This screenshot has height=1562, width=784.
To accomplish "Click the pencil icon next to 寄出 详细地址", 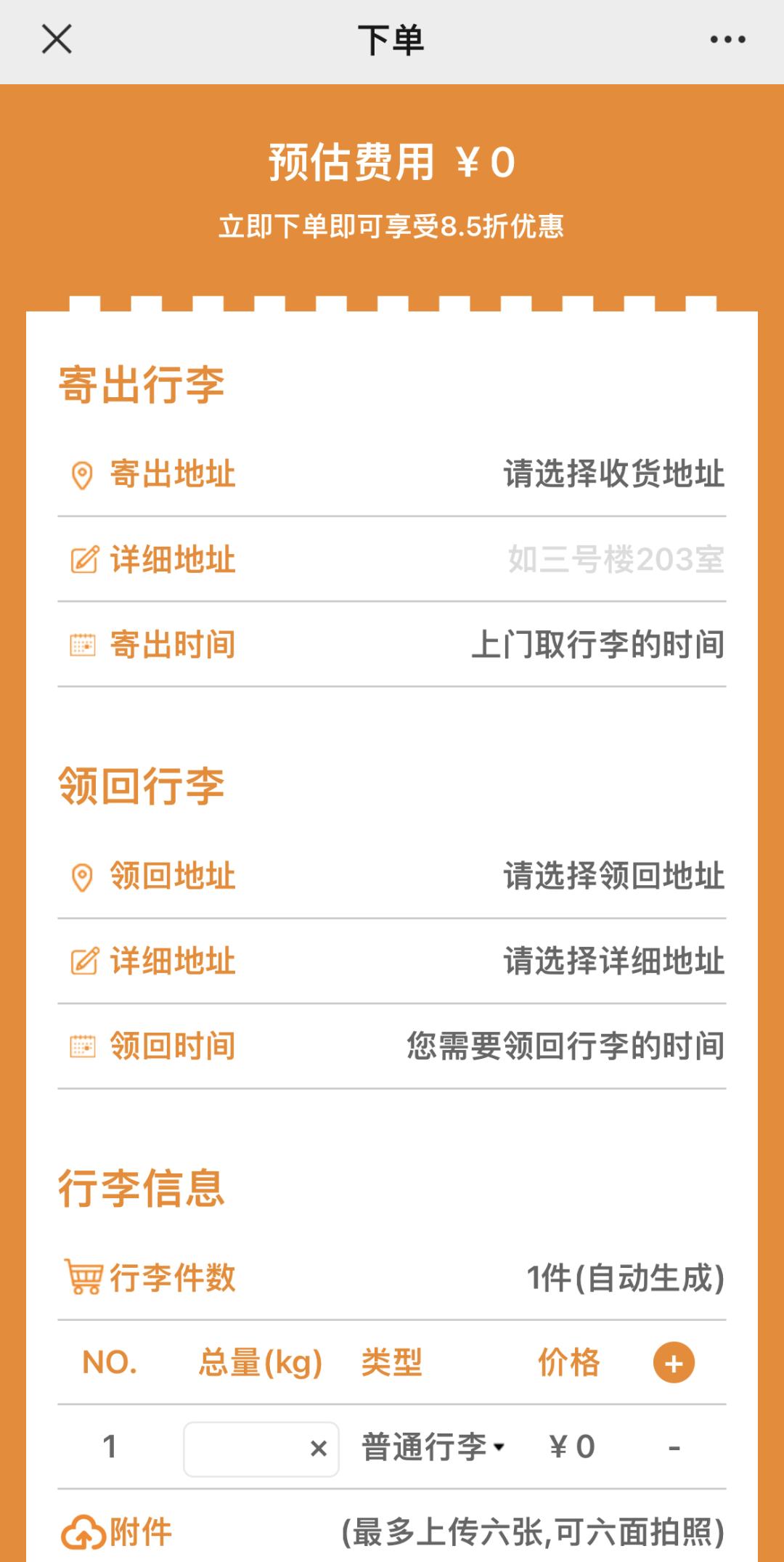I will [83, 559].
